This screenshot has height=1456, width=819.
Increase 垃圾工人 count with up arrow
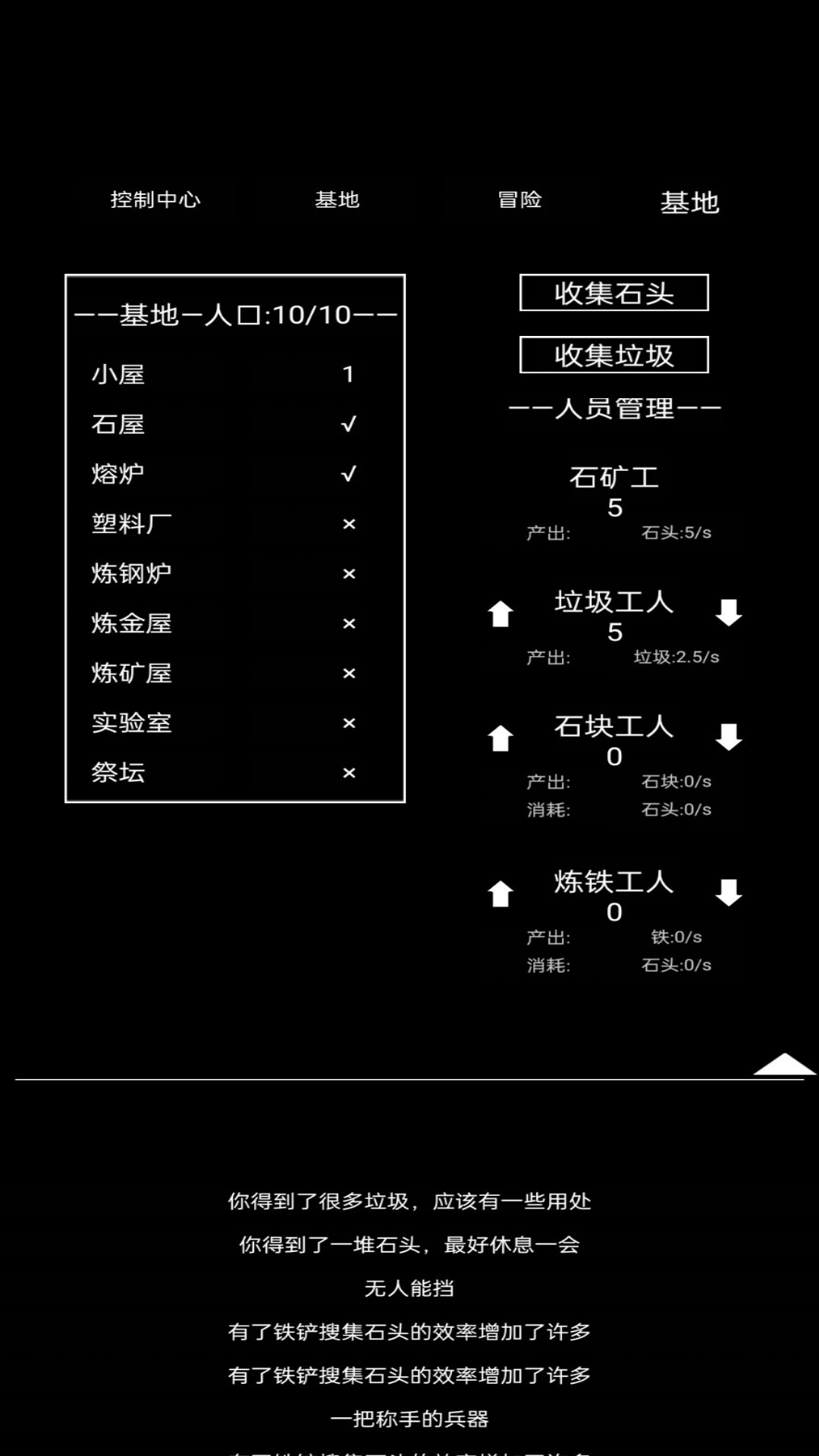click(x=500, y=613)
